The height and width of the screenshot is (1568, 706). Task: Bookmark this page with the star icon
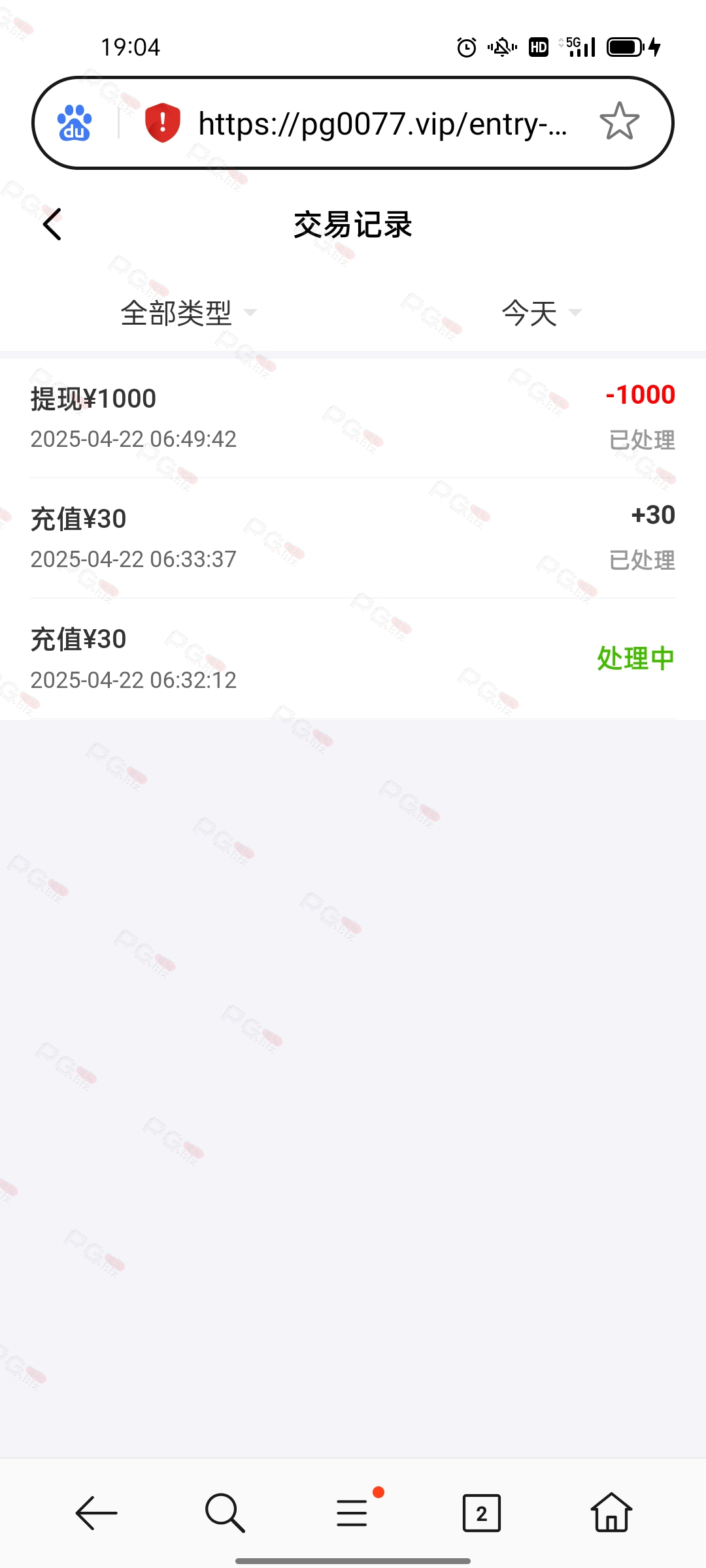619,122
